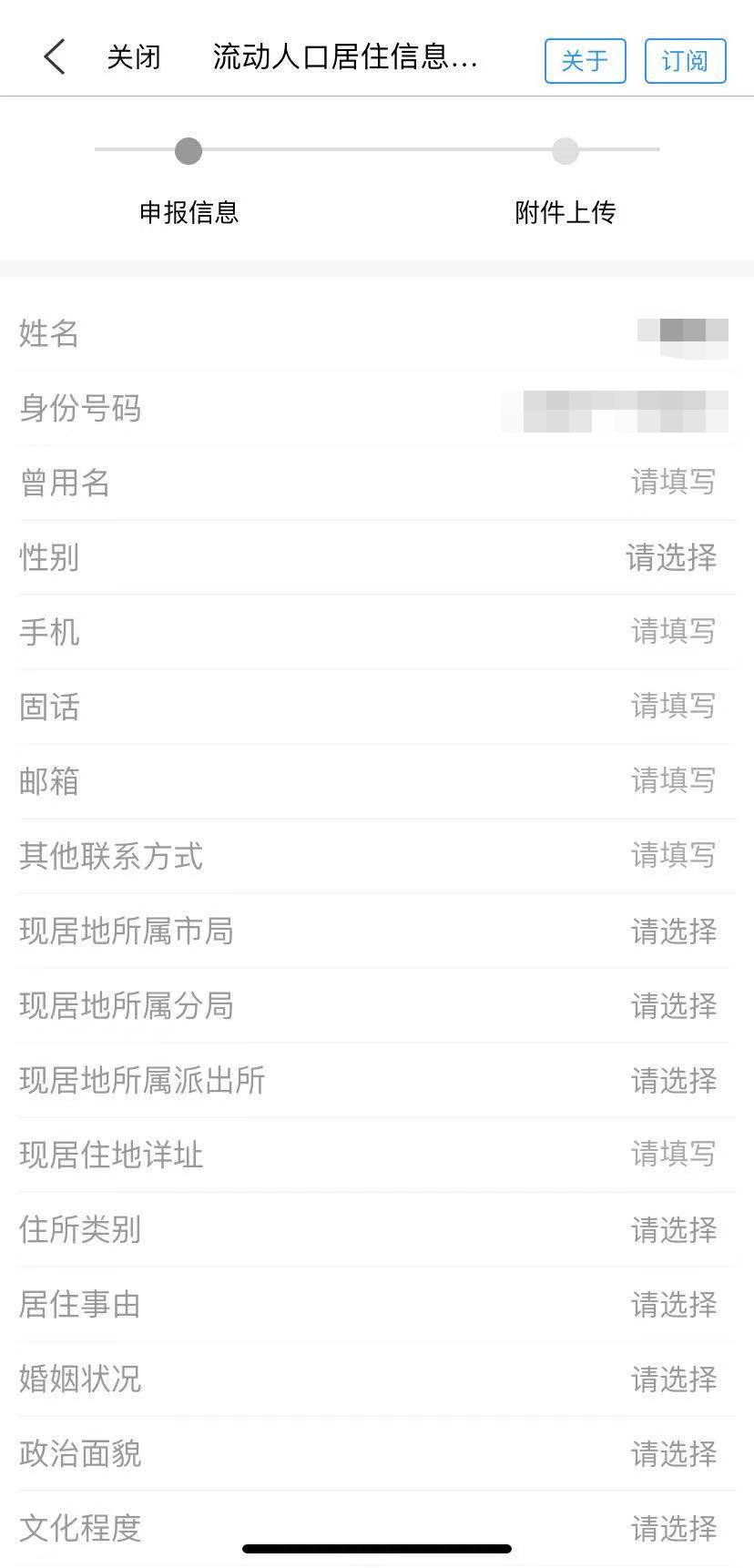The height and width of the screenshot is (1568, 754).
Task: Select 现居地所属市局
Action: 672,931
